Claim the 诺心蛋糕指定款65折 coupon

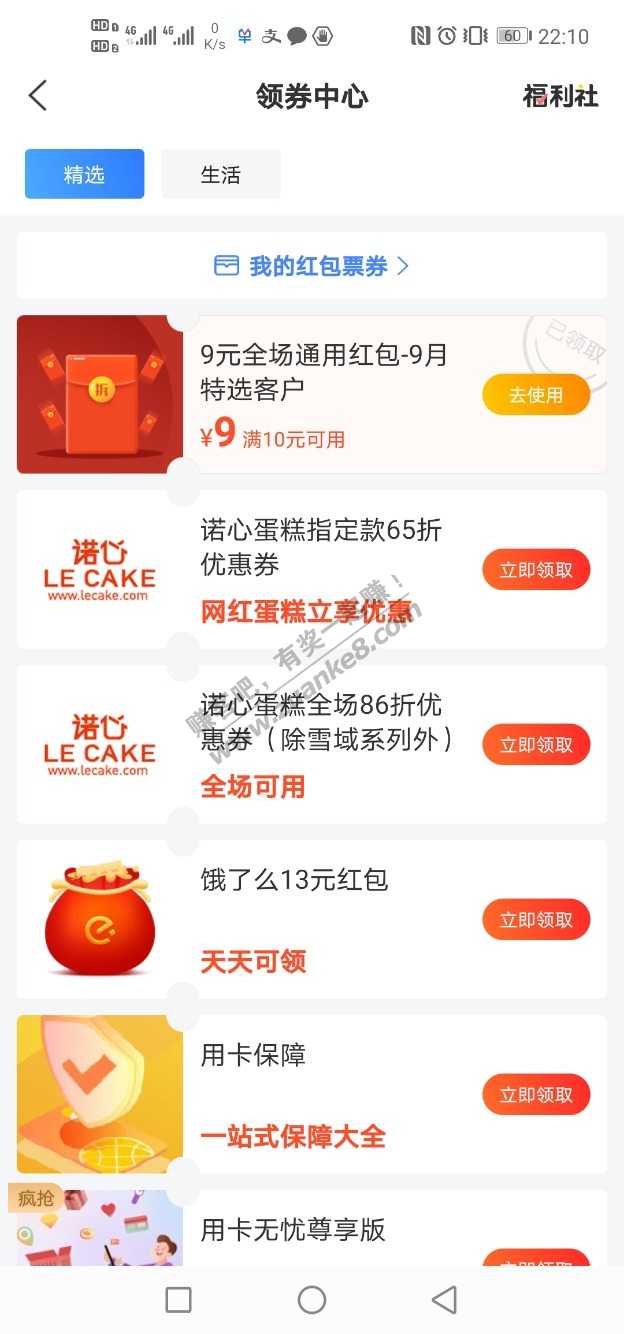[536, 570]
